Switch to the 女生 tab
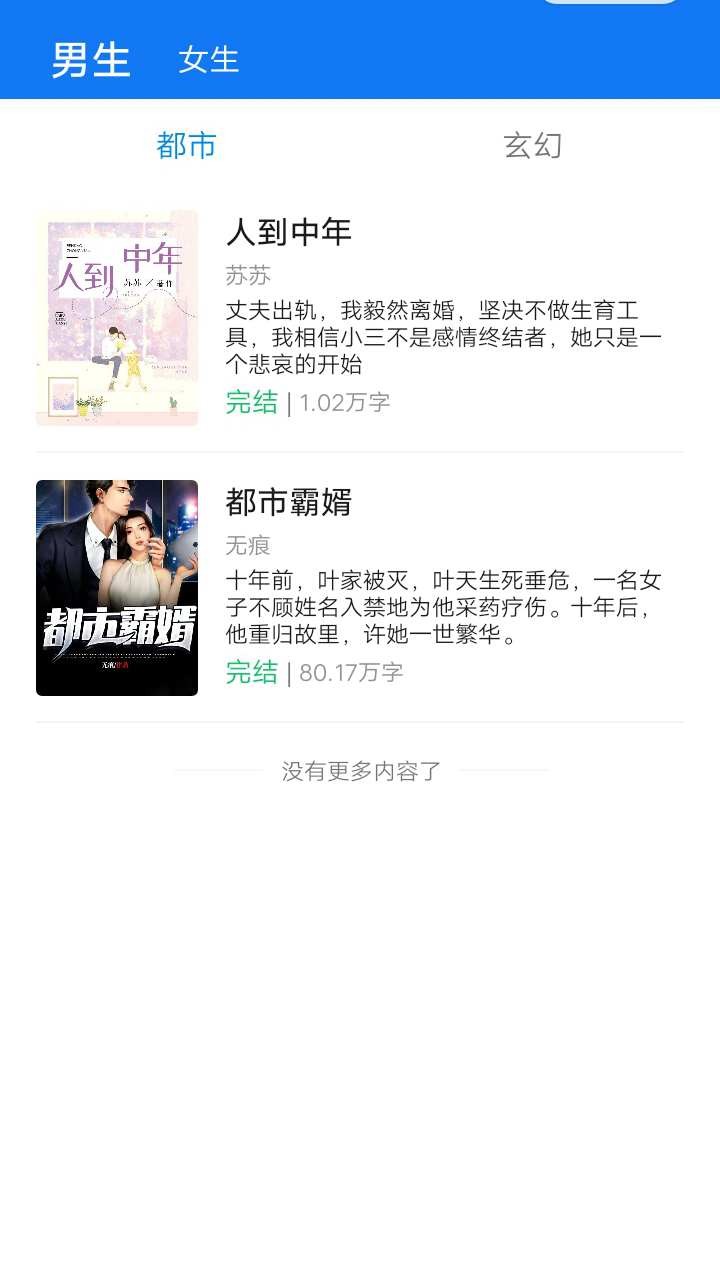 click(x=208, y=60)
